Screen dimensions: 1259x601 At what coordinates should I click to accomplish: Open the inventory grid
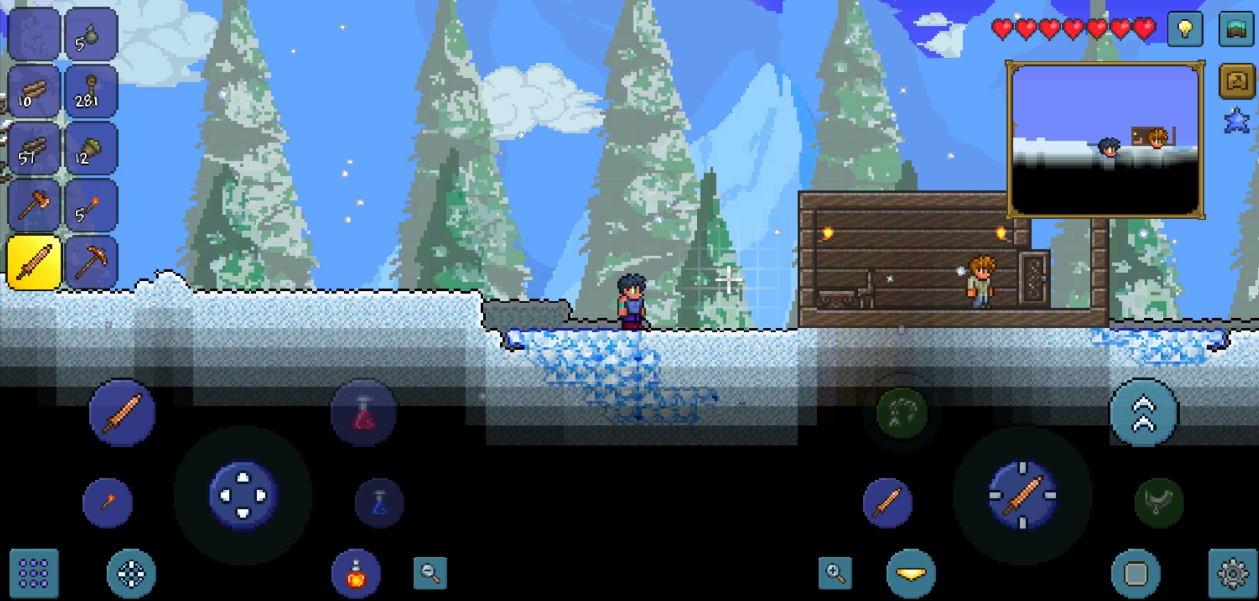34,573
